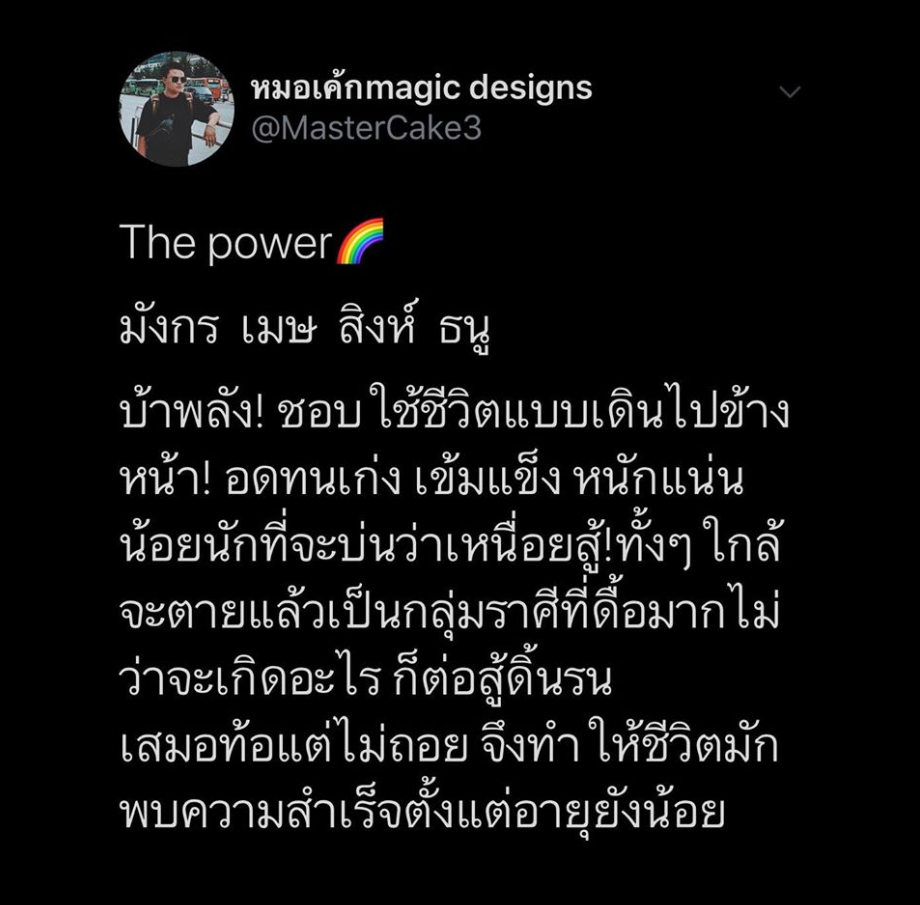The height and width of the screenshot is (905, 920).
Task: Open the profile picture of MasterCake3
Action: pos(176,108)
